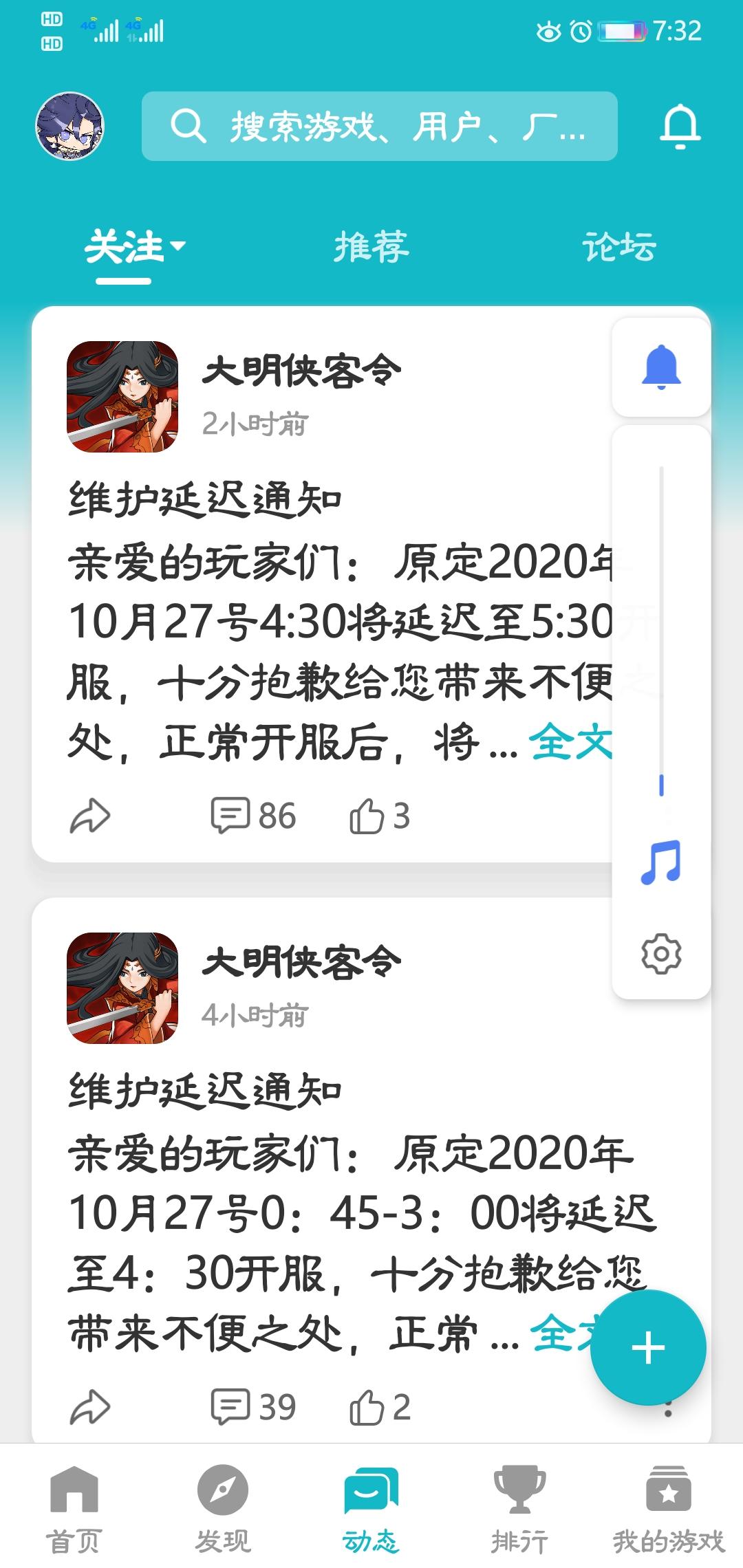Switch to the 推荐 tab
The height and width of the screenshot is (1568, 743).
click(x=371, y=248)
